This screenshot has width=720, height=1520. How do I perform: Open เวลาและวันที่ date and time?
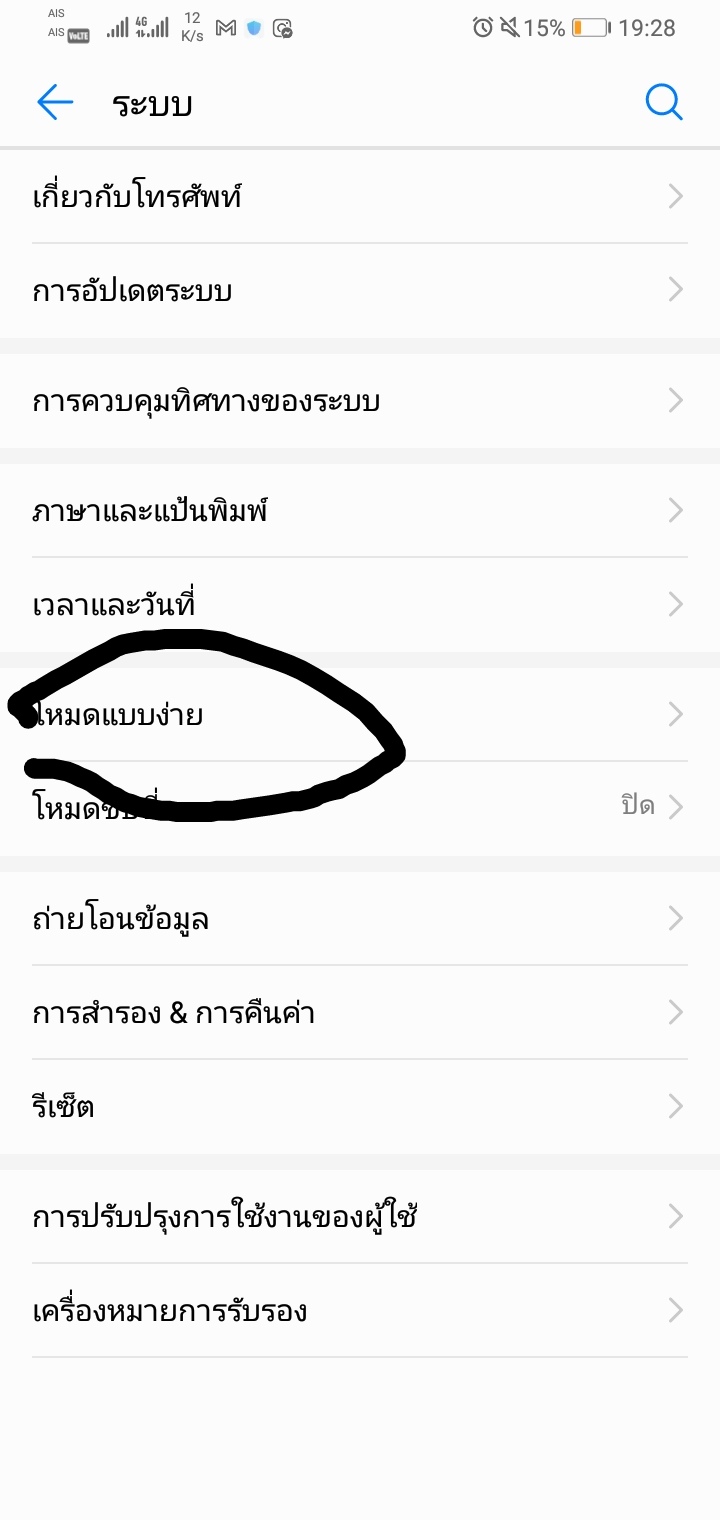click(x=360, y=605)
